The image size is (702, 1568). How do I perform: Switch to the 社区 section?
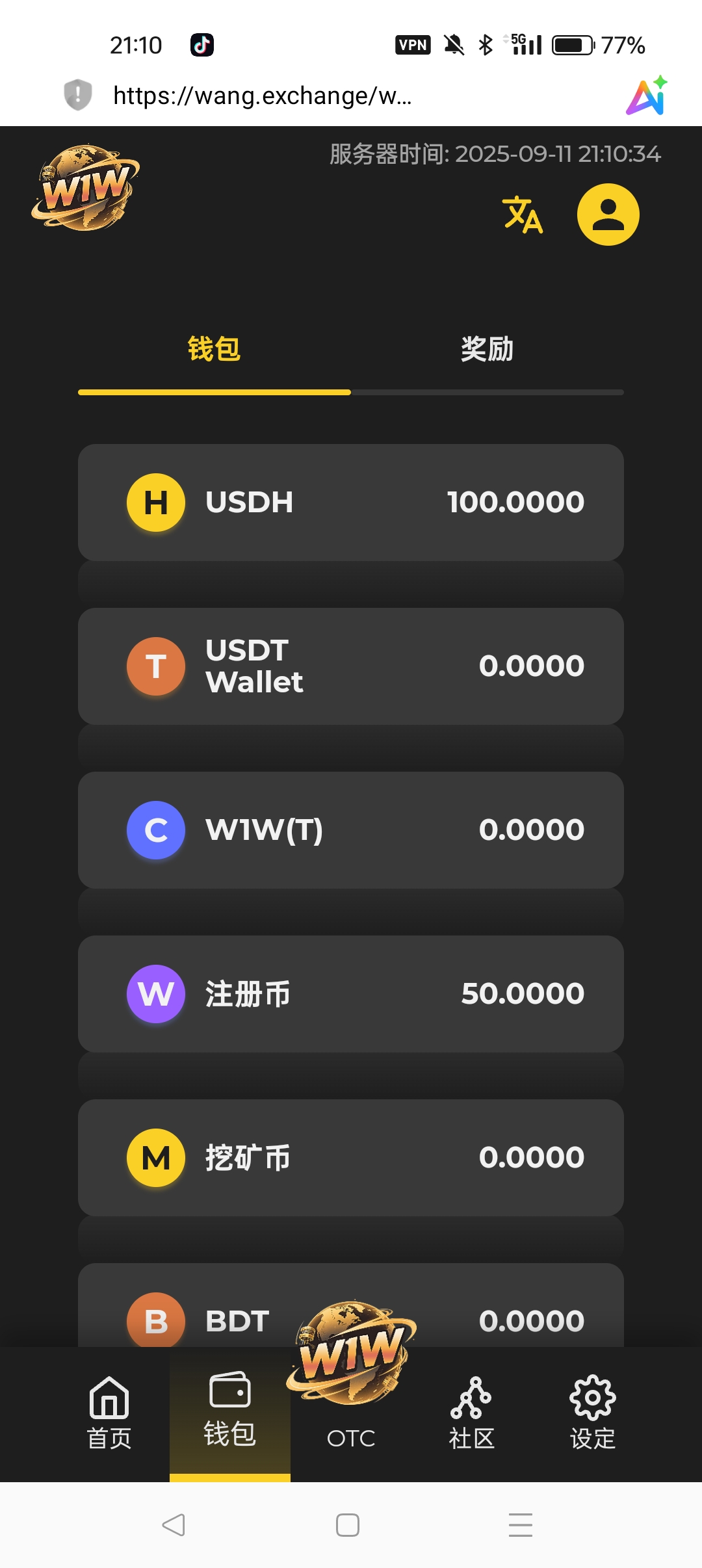472,1412
